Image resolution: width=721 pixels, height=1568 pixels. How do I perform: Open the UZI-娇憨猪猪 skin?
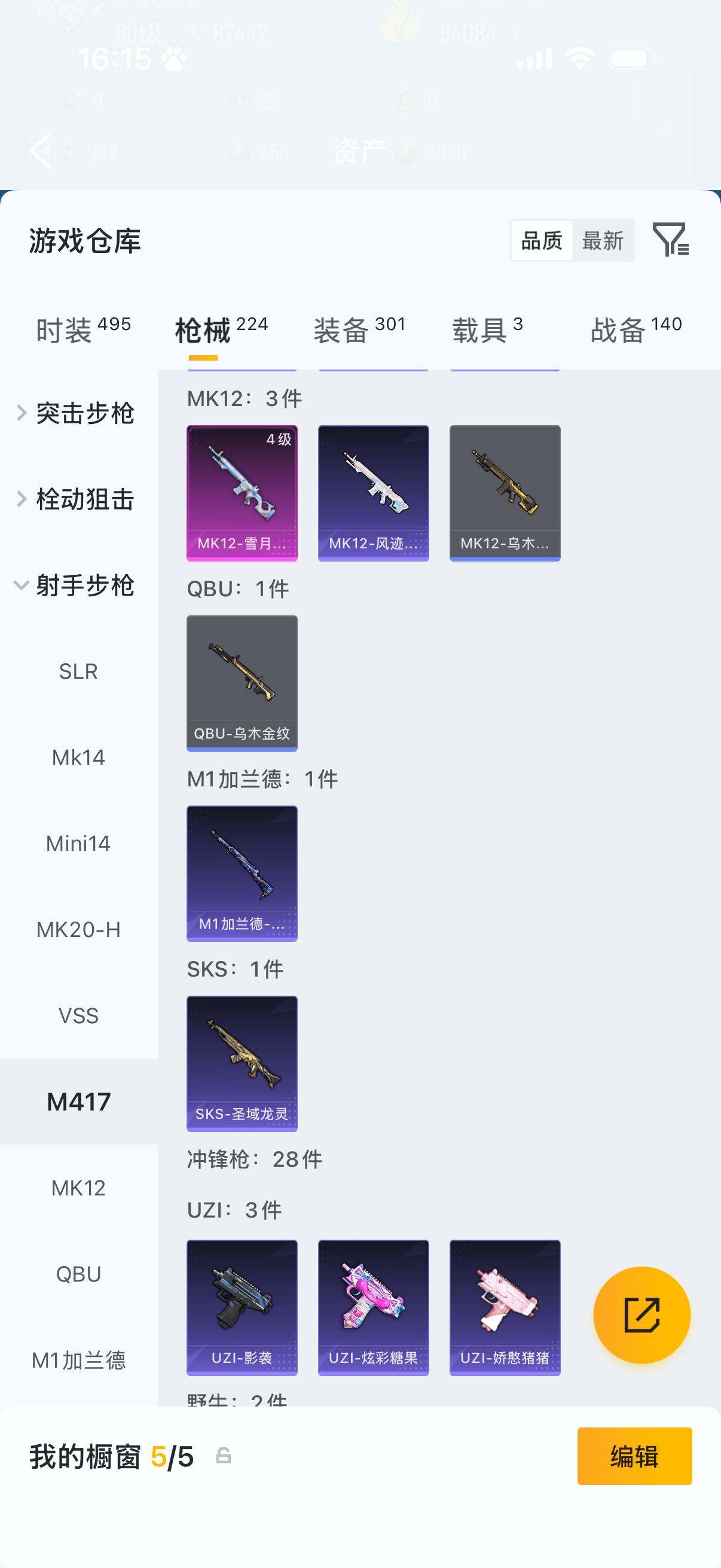pyautogui.click(x=505, y=1307)
